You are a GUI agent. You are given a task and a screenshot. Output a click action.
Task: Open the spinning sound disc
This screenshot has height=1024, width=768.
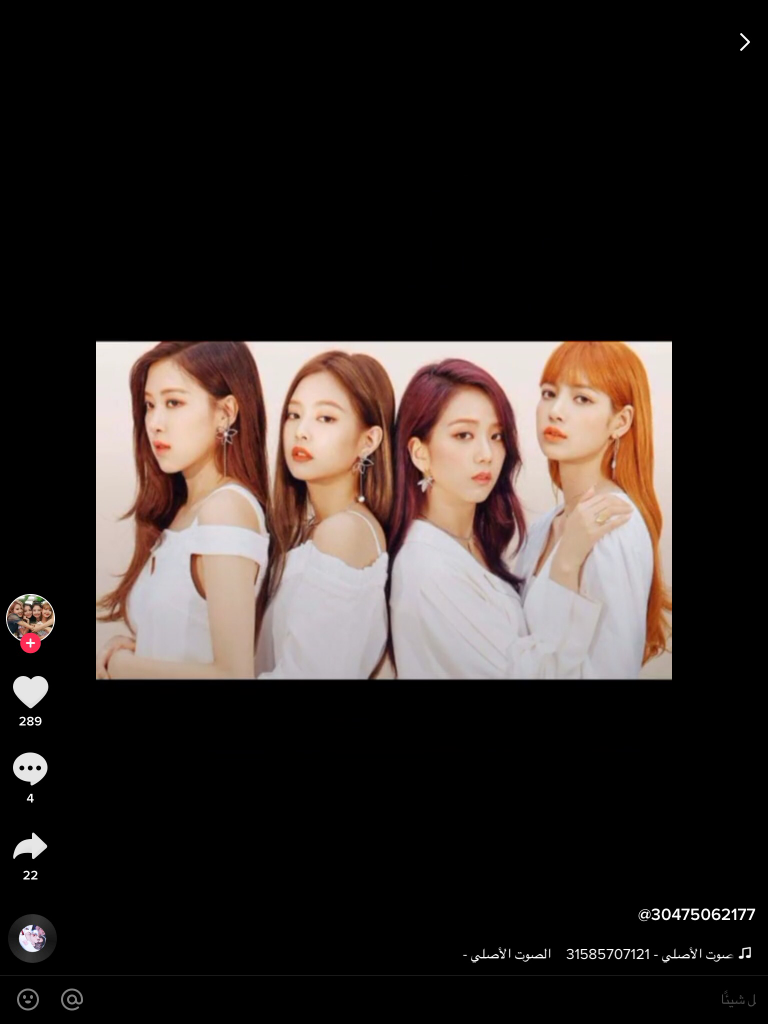32,938
